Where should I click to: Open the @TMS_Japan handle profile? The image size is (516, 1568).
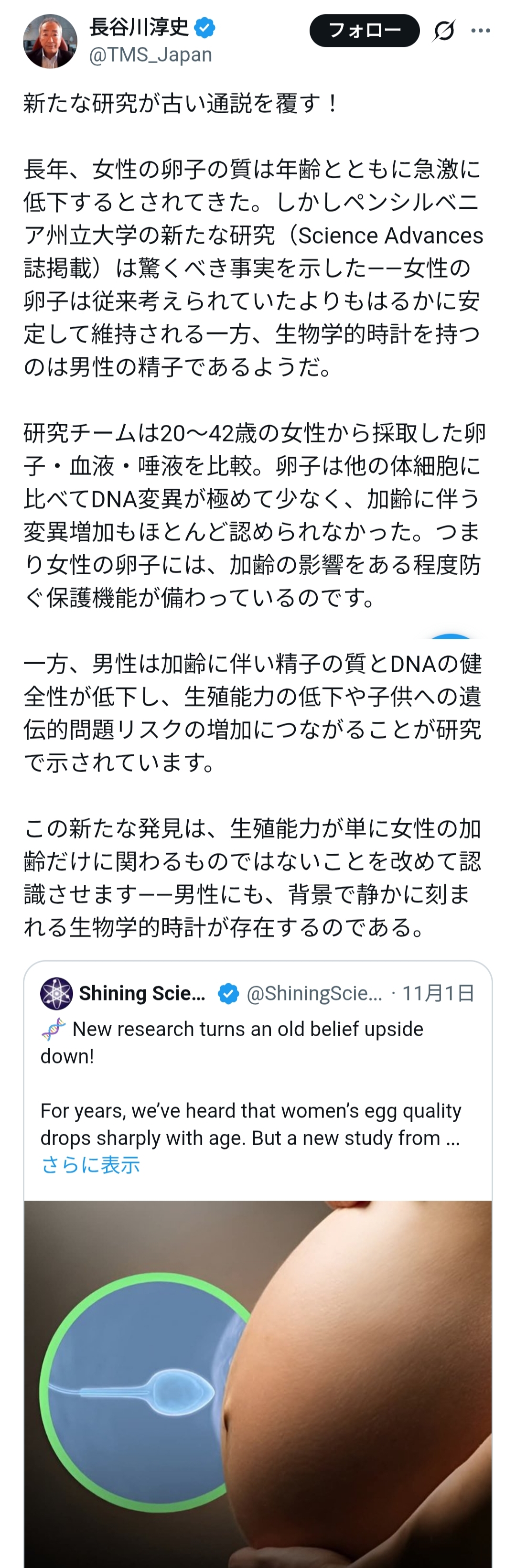pyautogui.click(x=150, y=55)
